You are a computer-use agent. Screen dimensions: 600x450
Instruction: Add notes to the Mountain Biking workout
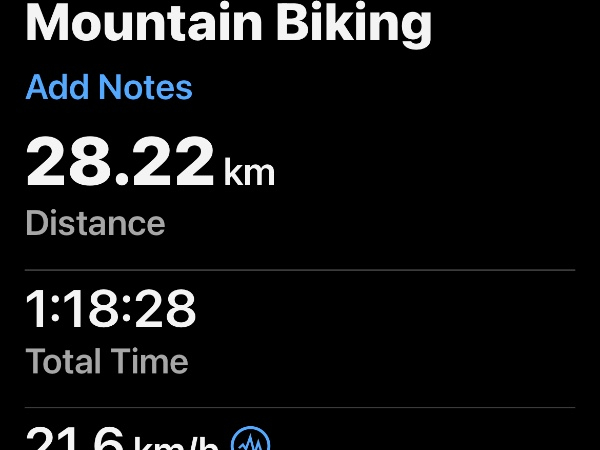(x=109, y=88)
